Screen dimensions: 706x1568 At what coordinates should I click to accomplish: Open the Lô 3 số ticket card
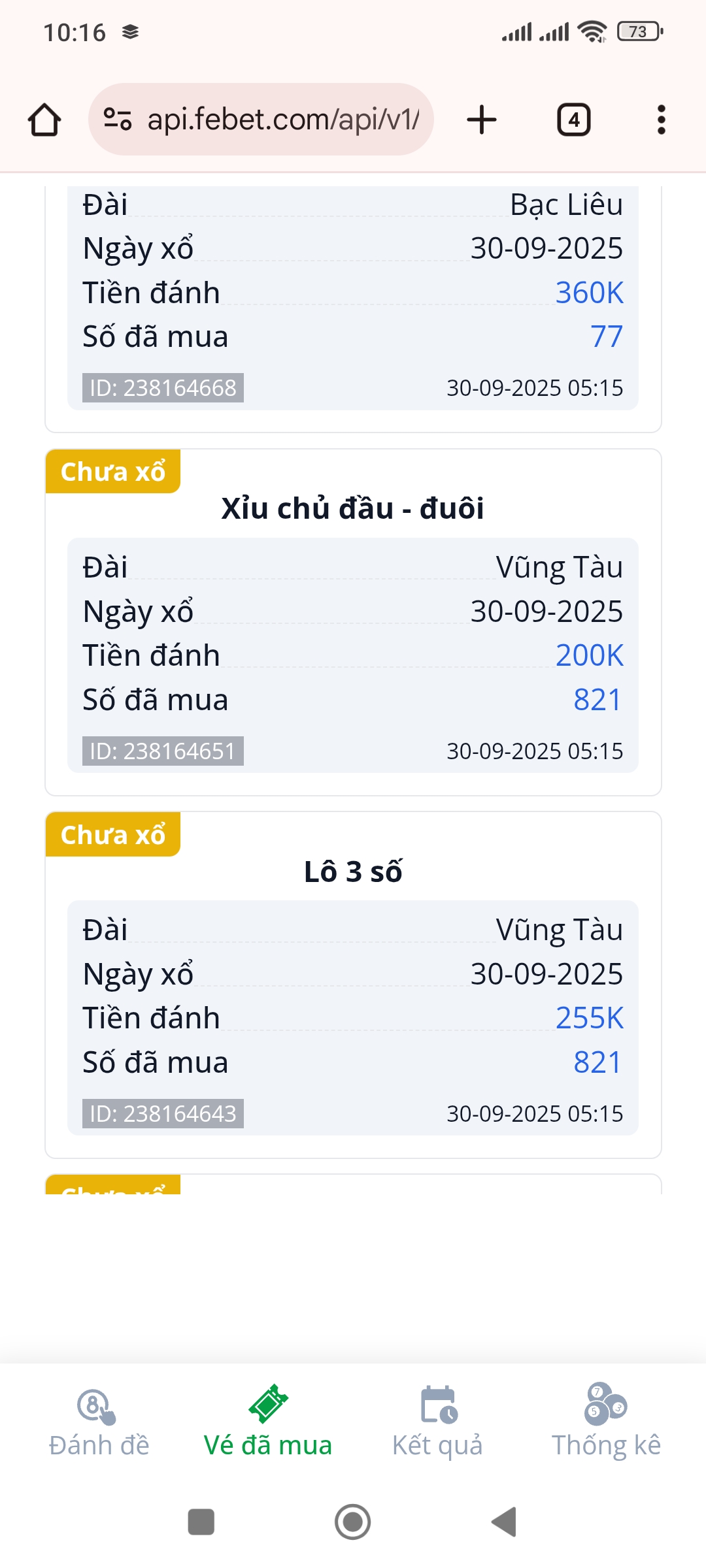(353, 985)
